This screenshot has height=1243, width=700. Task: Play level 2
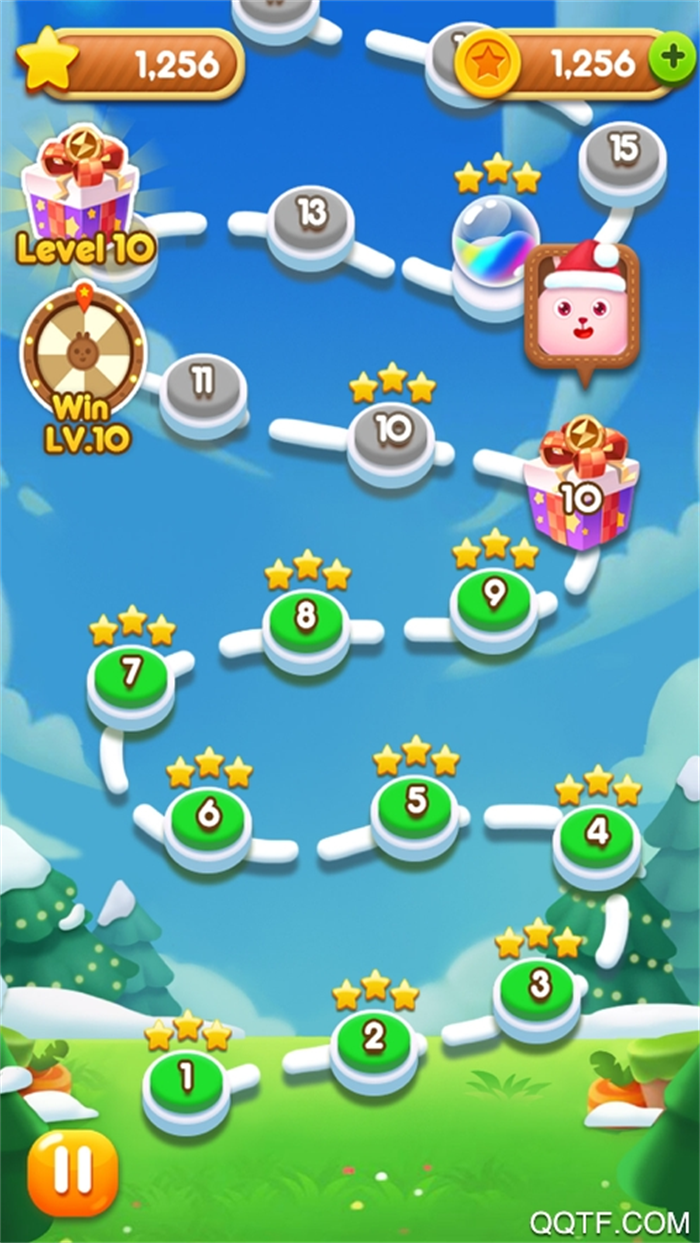[373, 1037]
